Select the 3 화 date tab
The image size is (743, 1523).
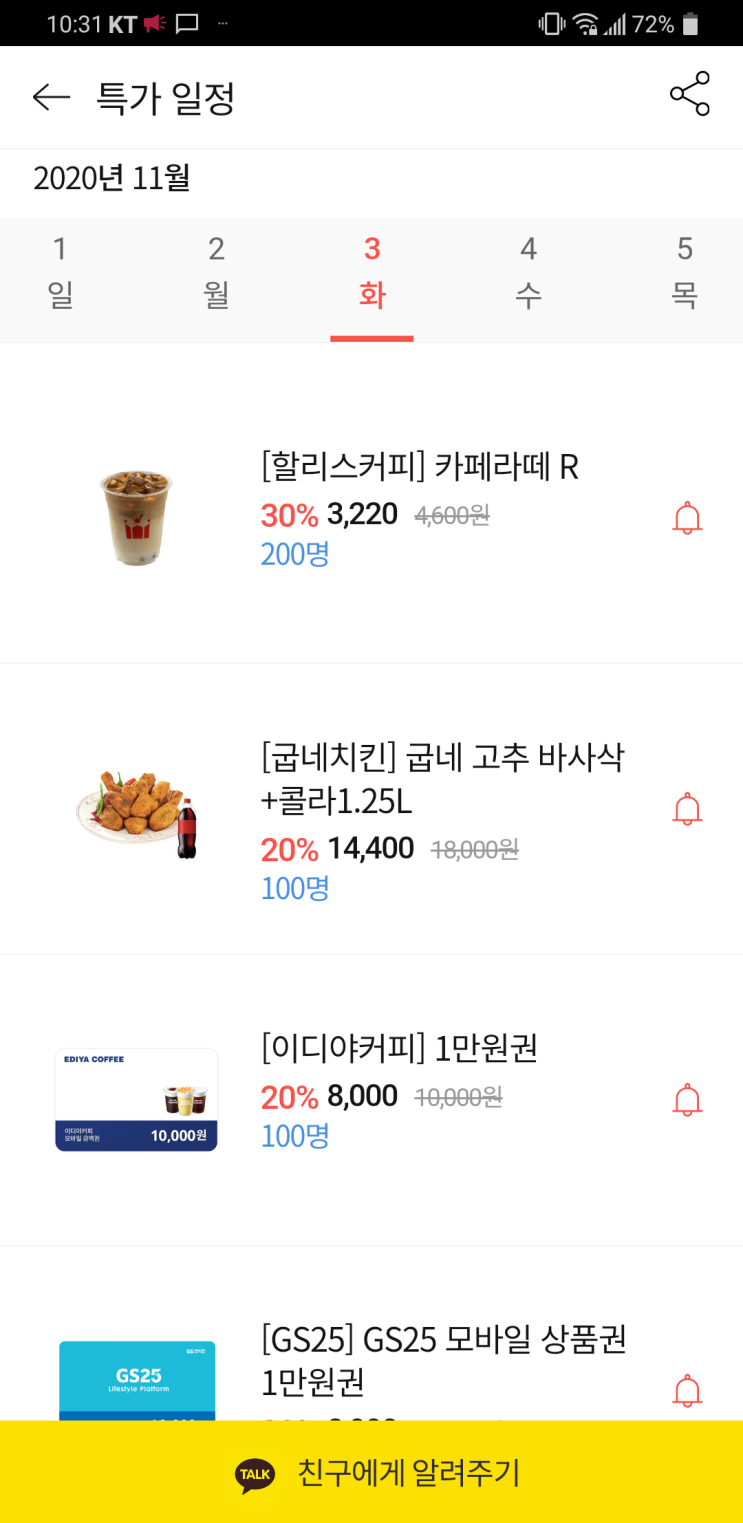point(372,272)
